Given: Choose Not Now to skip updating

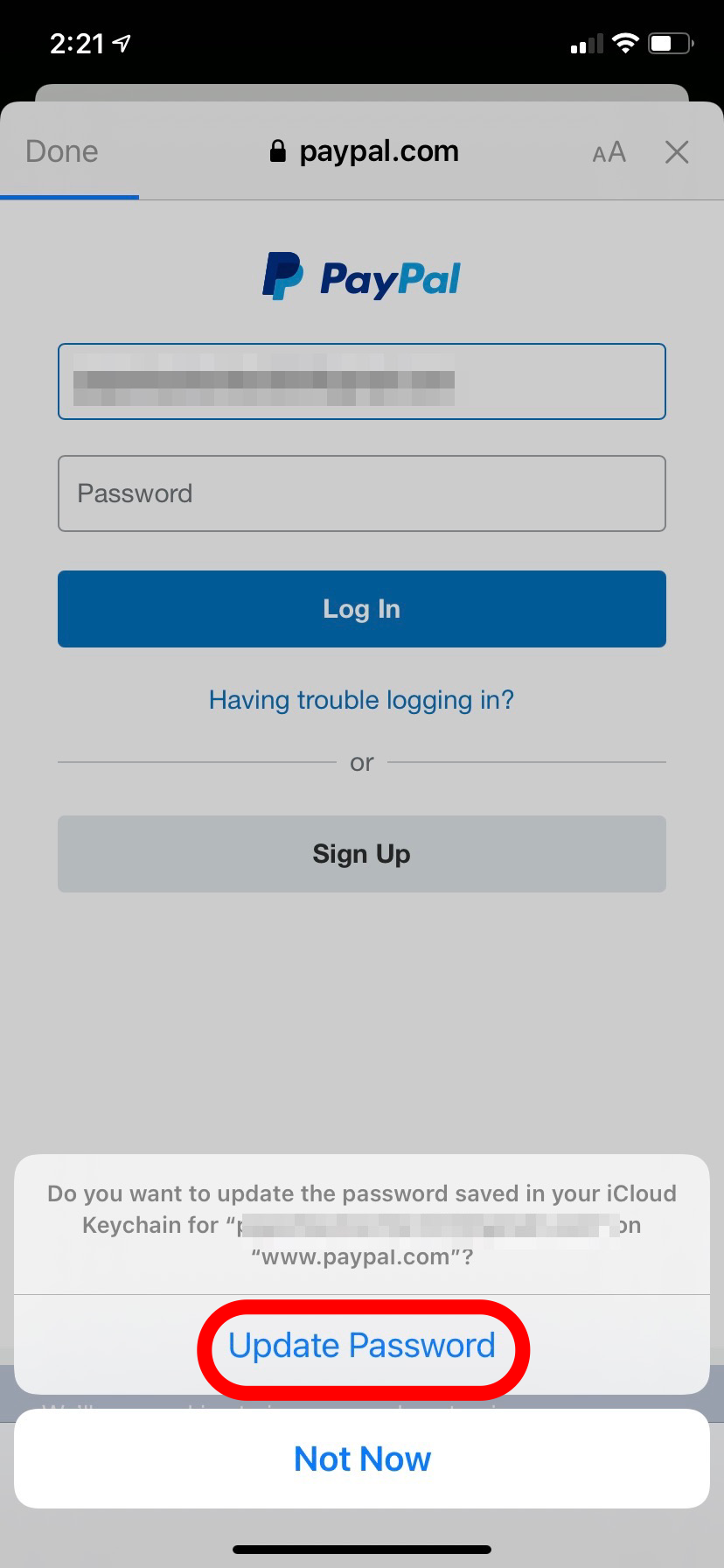Looking at the screenshot, I should (x=362, y=1459).
